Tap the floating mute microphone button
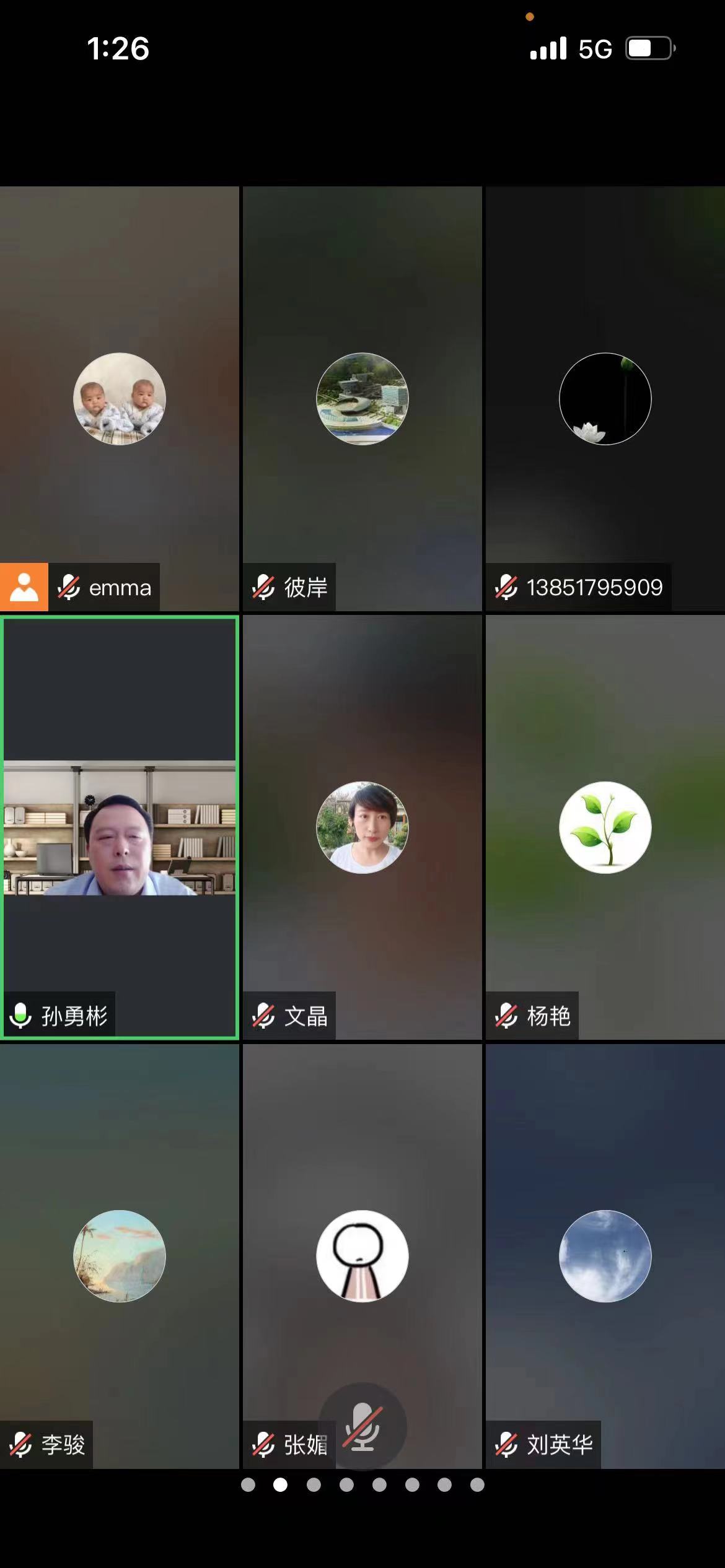Screen dimensions: 725x1568 [362, 1426]
